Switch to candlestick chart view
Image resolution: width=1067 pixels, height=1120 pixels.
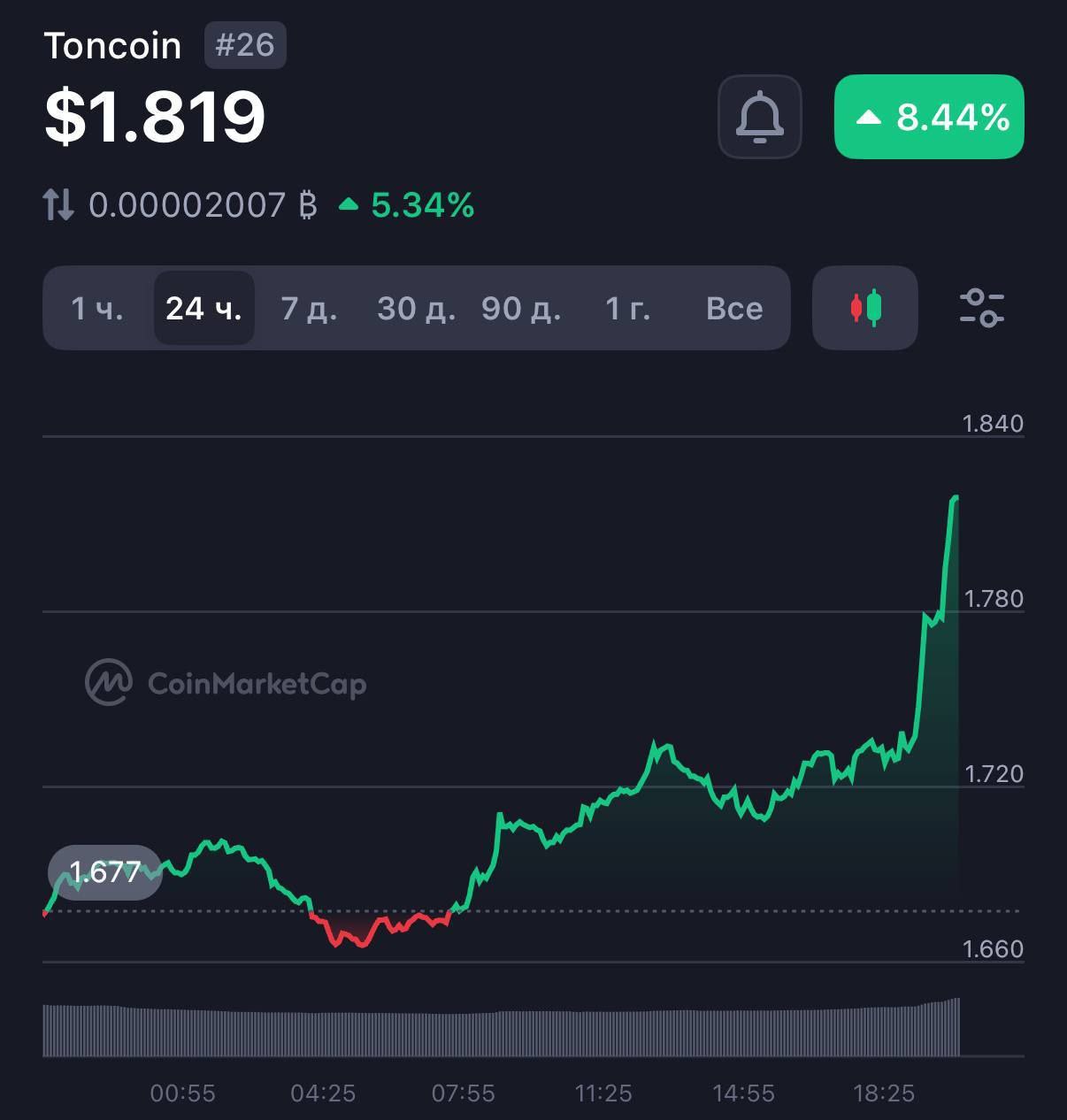click(865, 308)
